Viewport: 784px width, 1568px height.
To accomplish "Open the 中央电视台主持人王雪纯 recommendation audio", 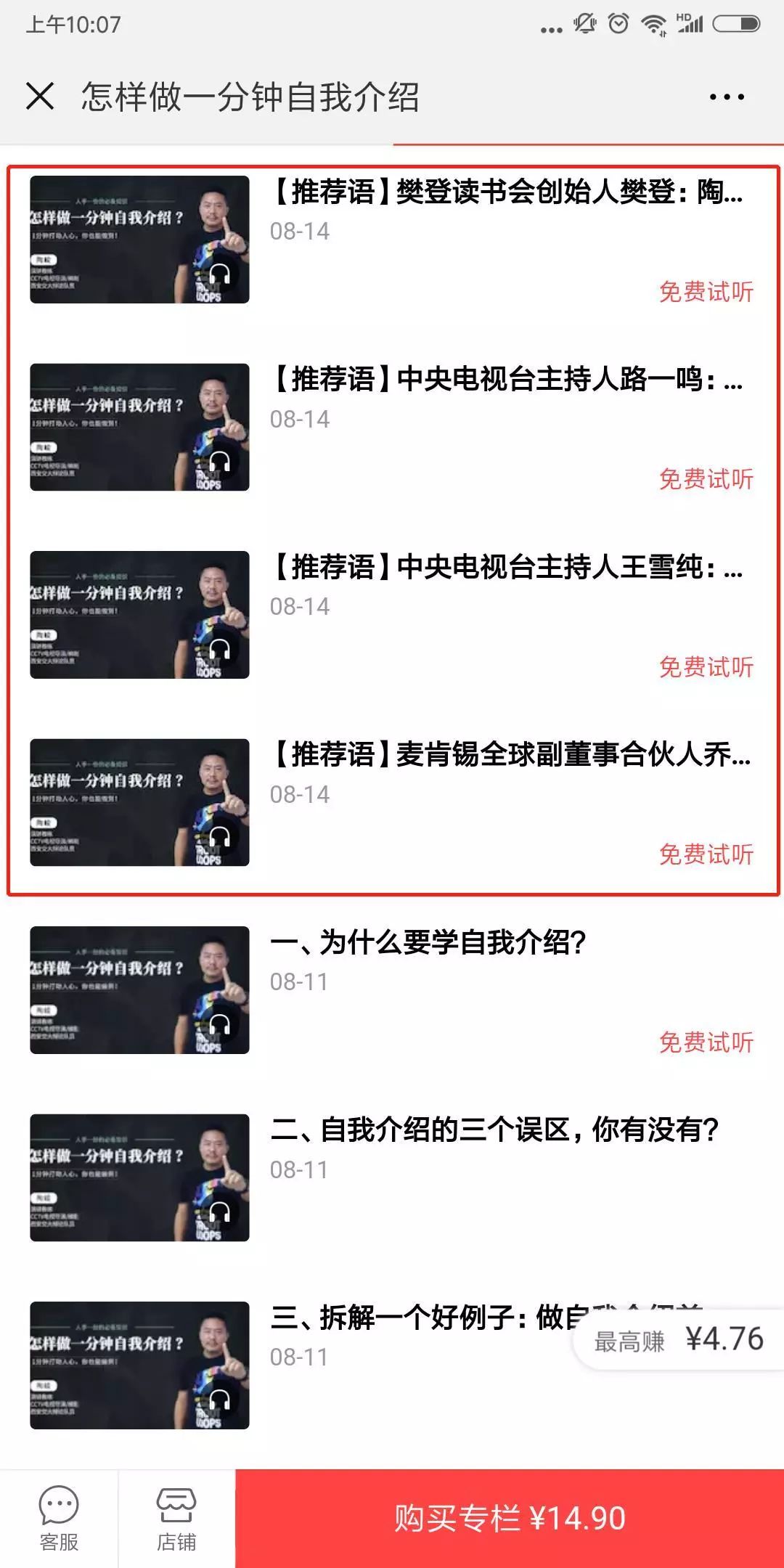I will click(506, 567).
